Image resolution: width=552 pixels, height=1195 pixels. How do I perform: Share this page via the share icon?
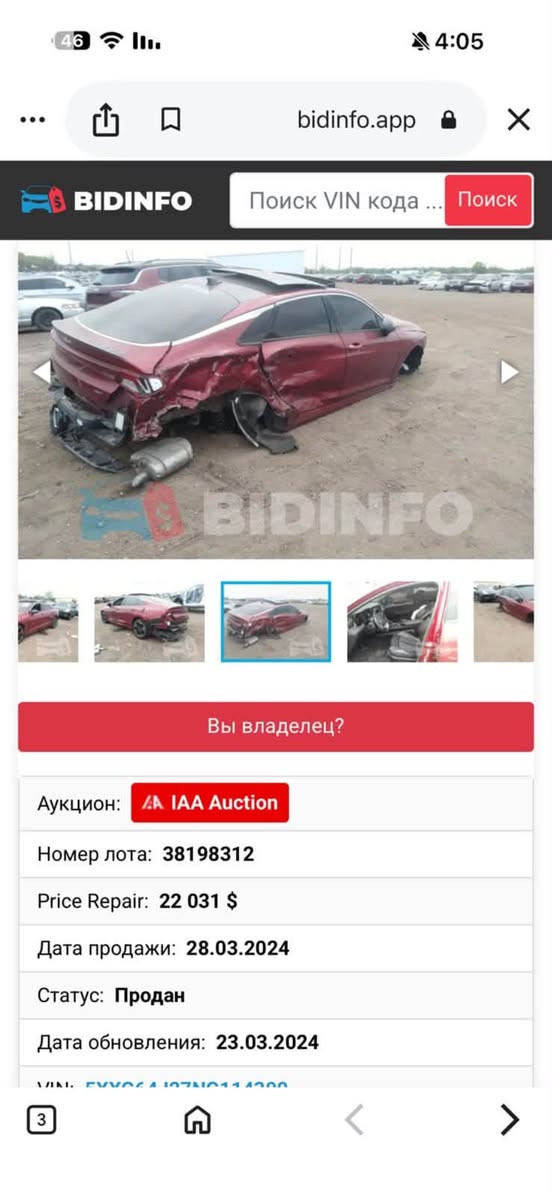pos(106,120)
